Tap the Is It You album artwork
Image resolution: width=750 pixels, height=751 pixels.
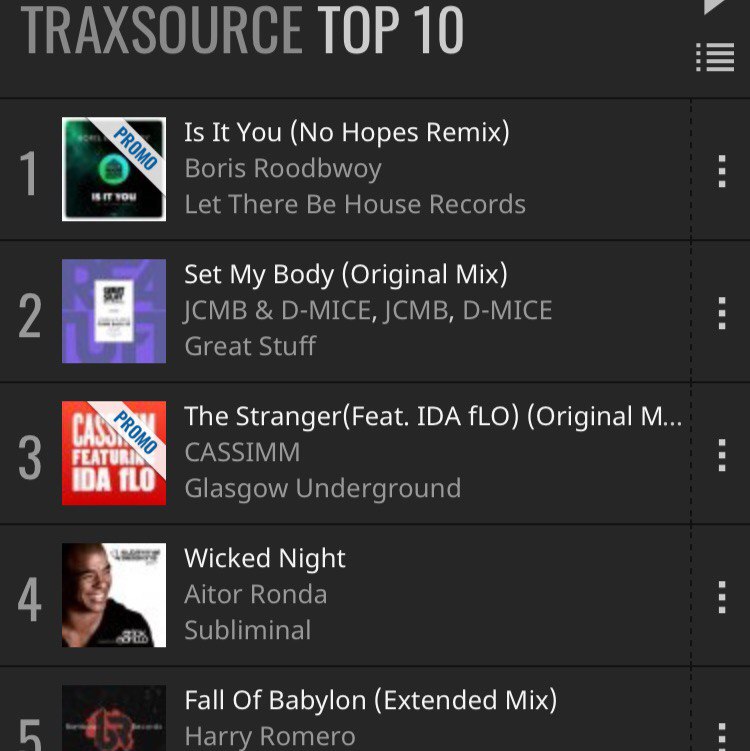tap(114, 169)
